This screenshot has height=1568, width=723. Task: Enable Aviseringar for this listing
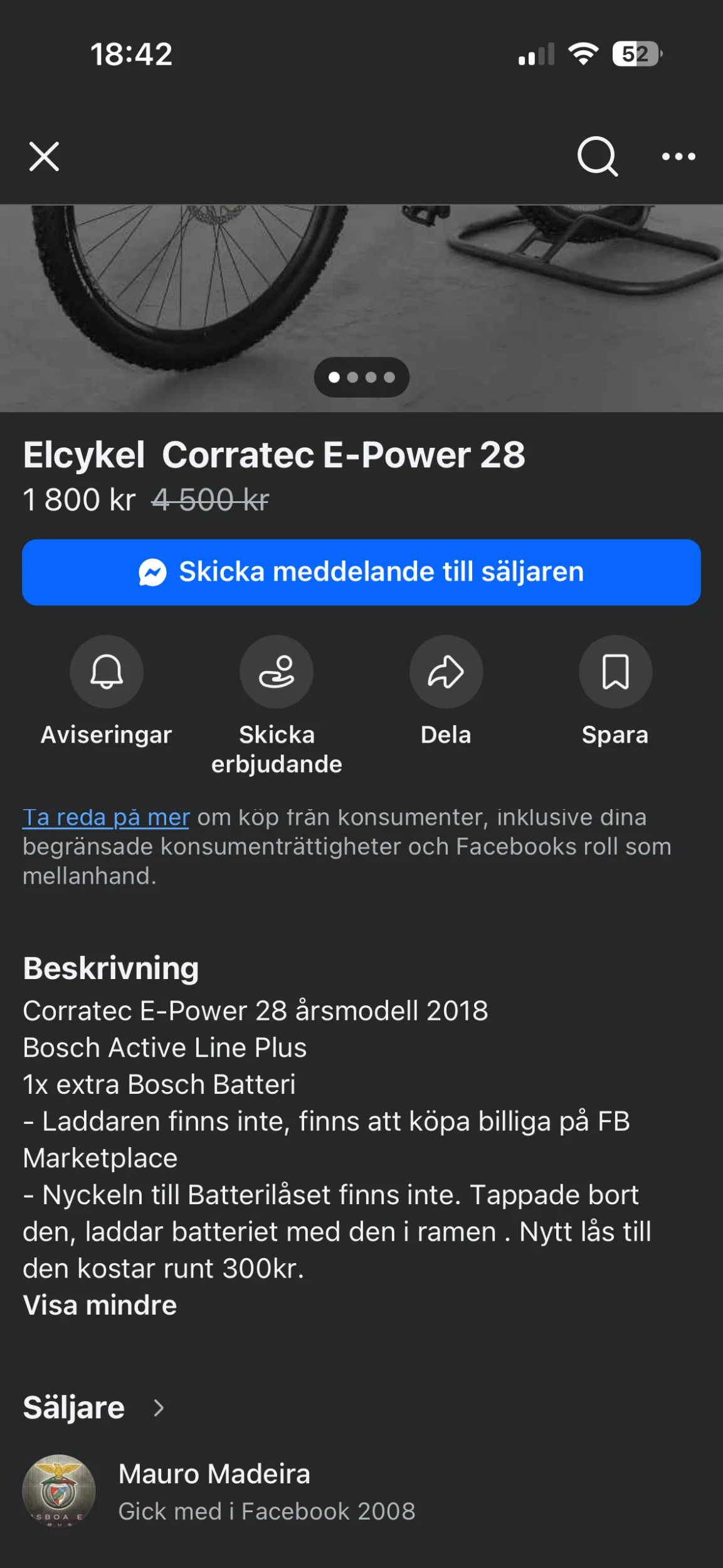(x=107, y=672)
